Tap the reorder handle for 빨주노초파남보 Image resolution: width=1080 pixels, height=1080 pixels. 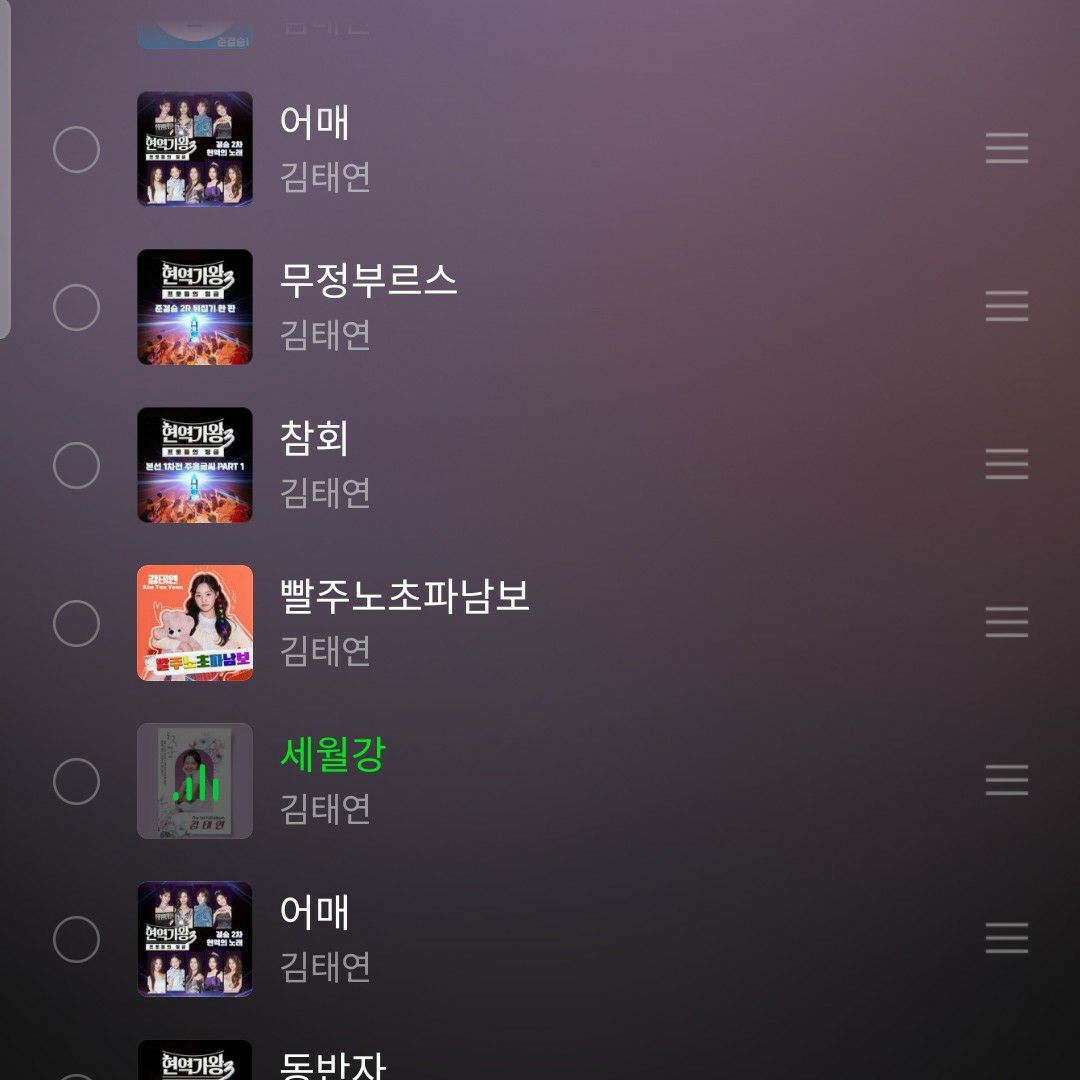(x=1006, y=623)
